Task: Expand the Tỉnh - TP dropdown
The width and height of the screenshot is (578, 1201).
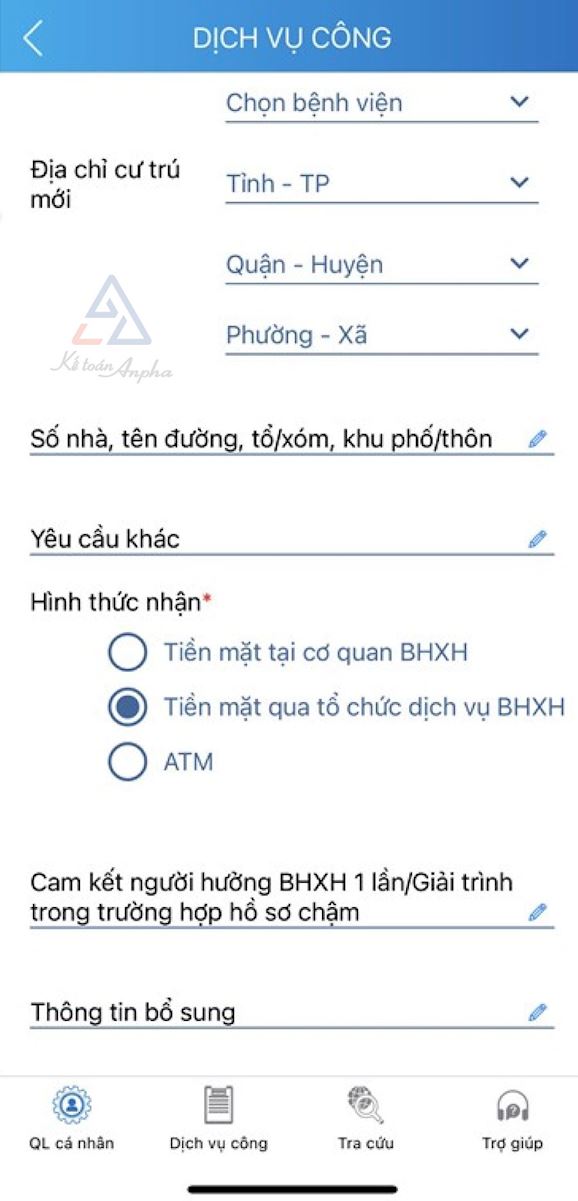Action: (x=382, y=184)
